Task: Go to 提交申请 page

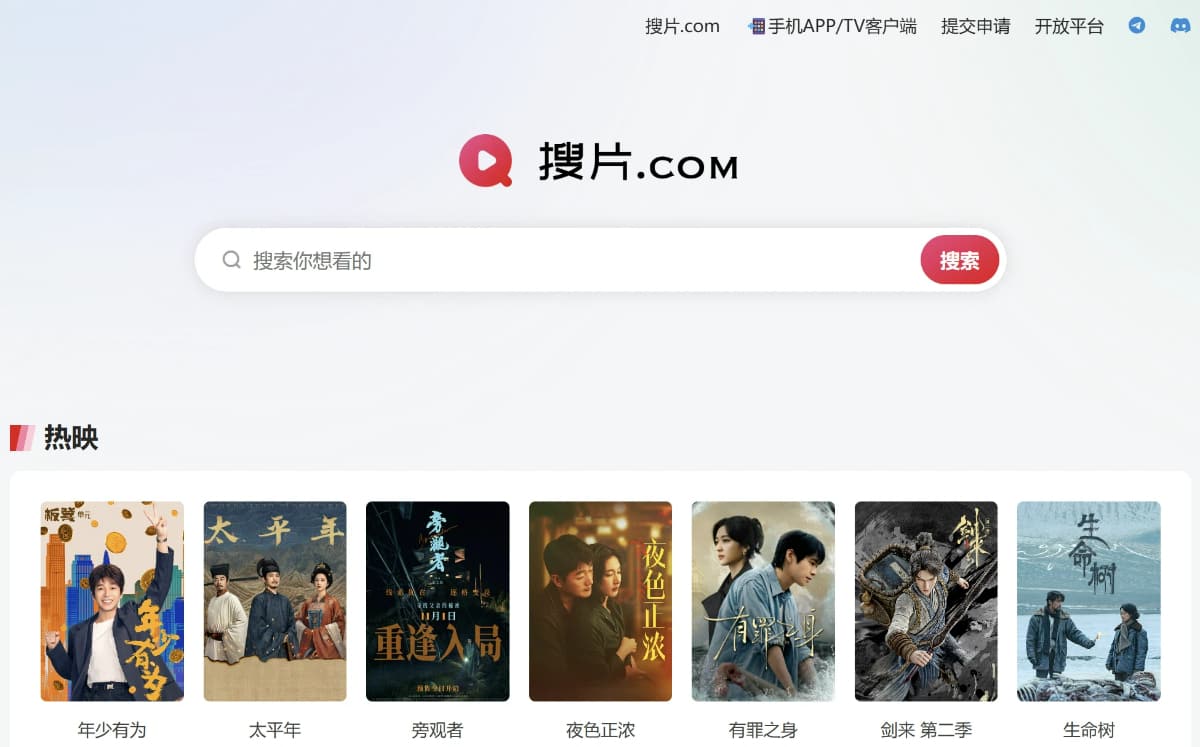Action: pos(975,27)
